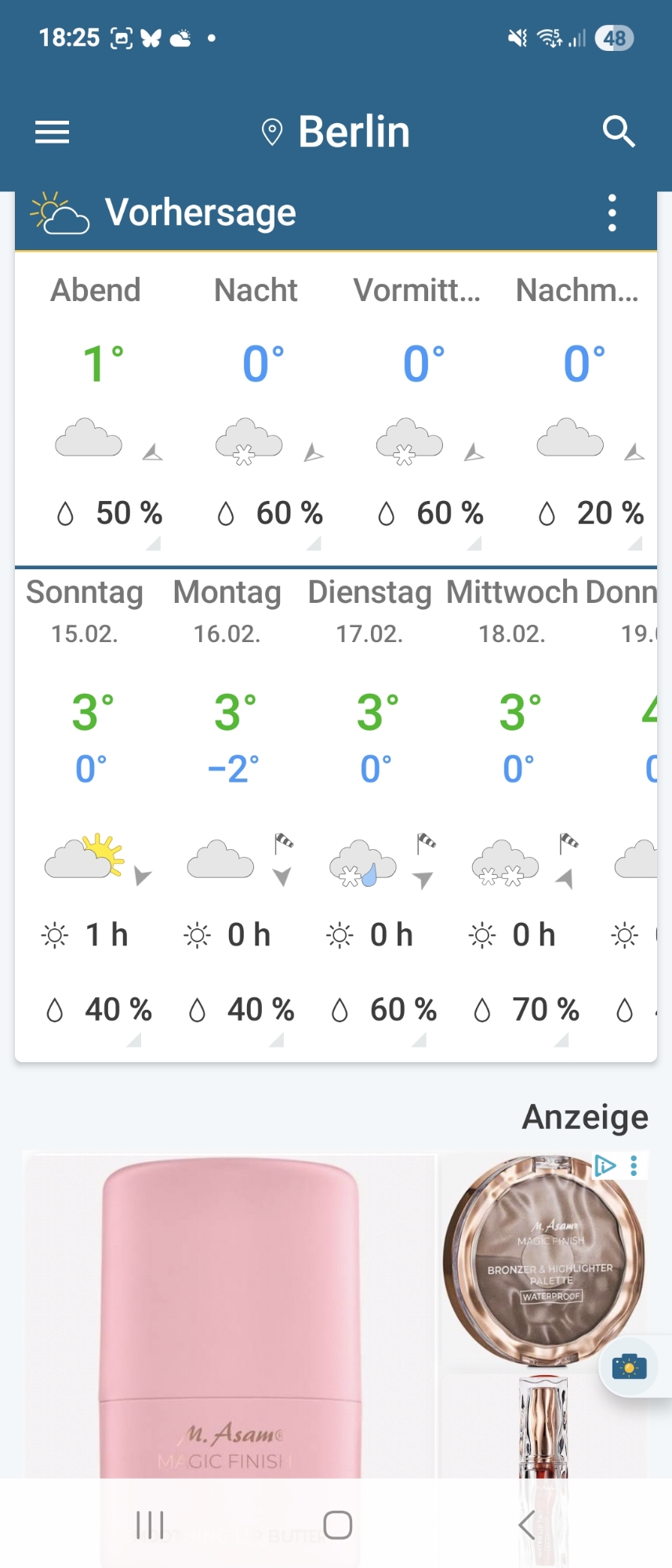This screenshot has height=1568, width=672.
Task: Open the hamburger navigation menu
Action: pos(53,132)
